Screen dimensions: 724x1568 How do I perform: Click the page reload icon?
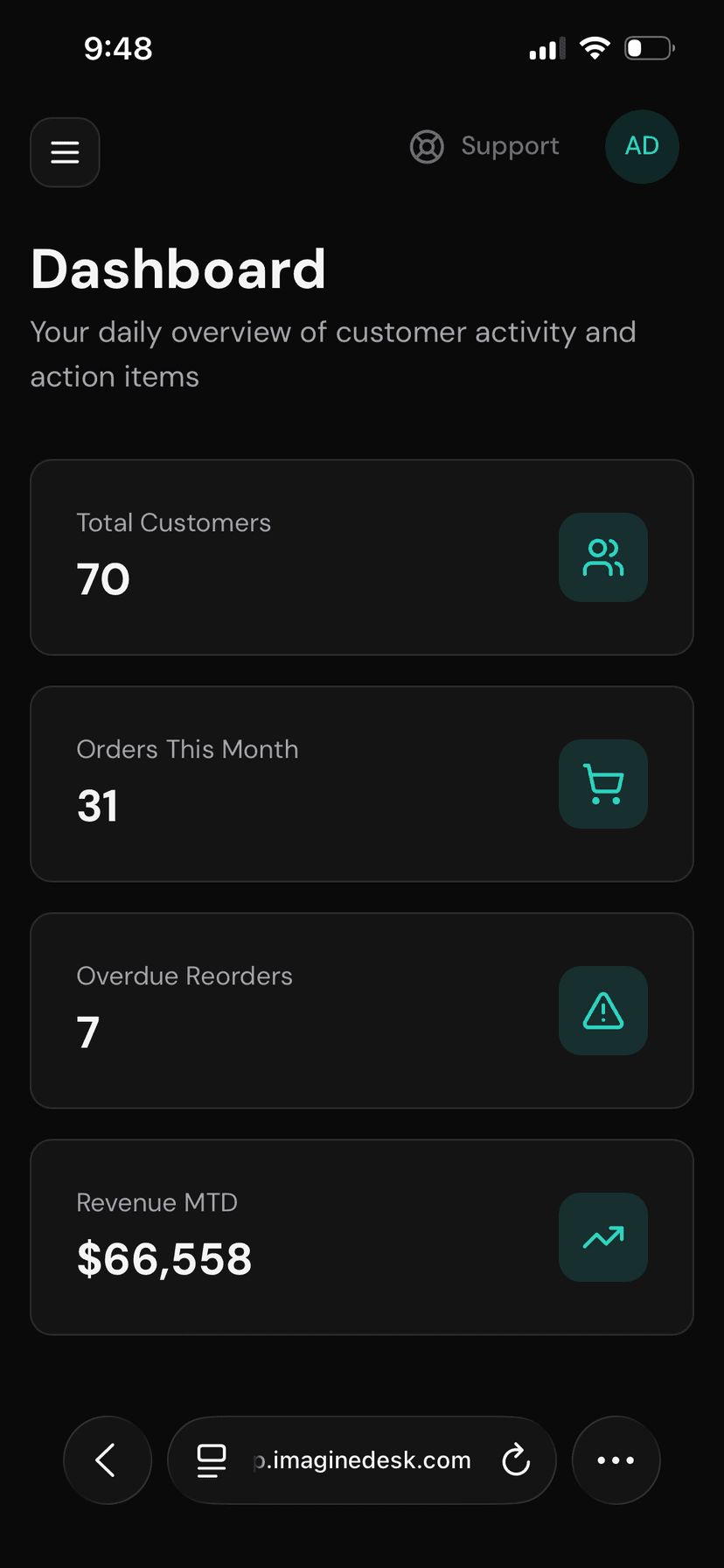516,1459
